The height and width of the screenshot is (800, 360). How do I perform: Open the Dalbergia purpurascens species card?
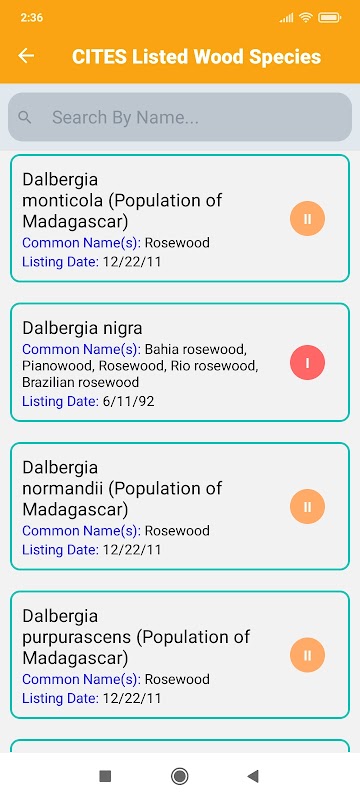click(x=180, y=655)
